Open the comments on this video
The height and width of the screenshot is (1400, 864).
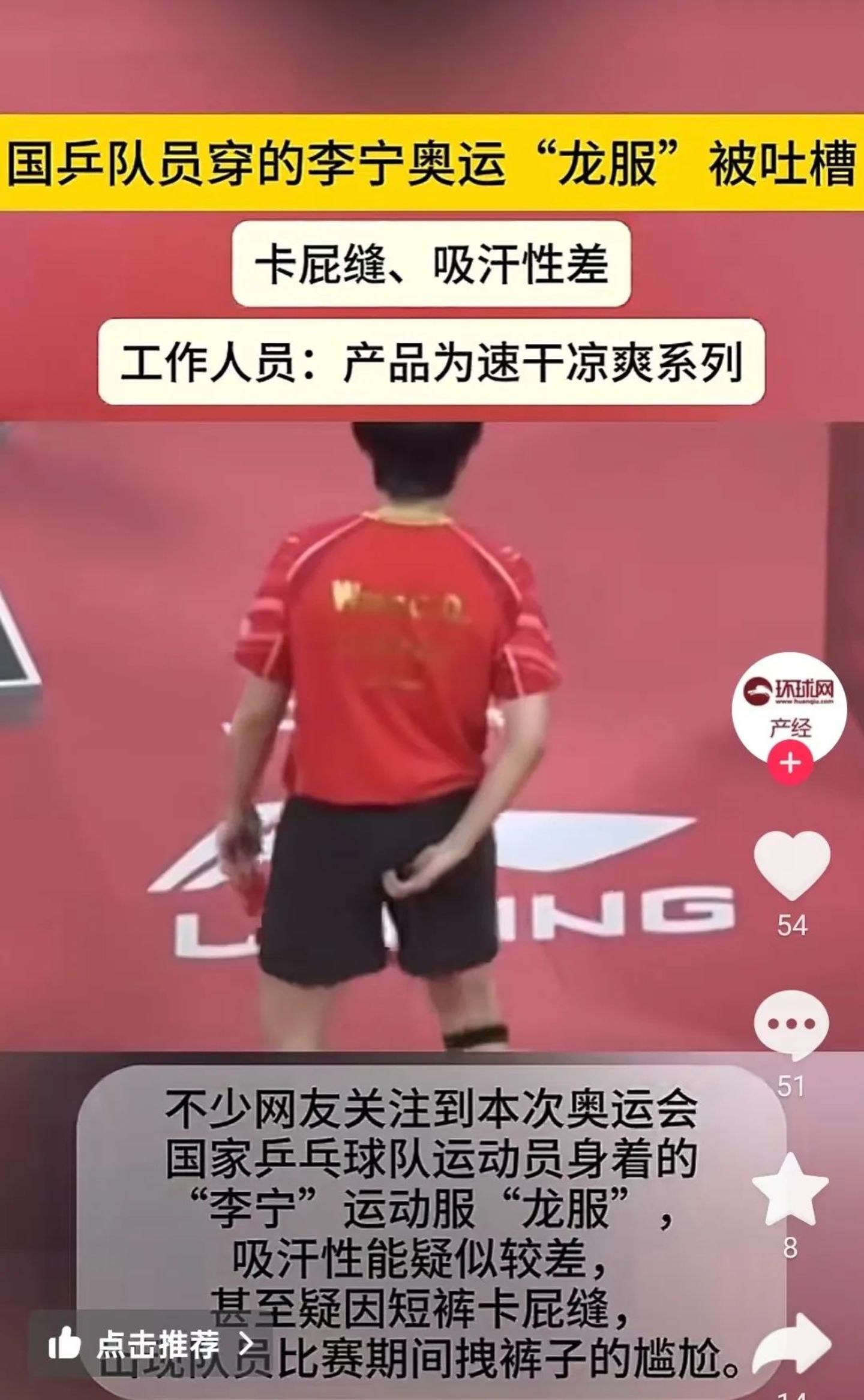click(x=791, y=1027)
